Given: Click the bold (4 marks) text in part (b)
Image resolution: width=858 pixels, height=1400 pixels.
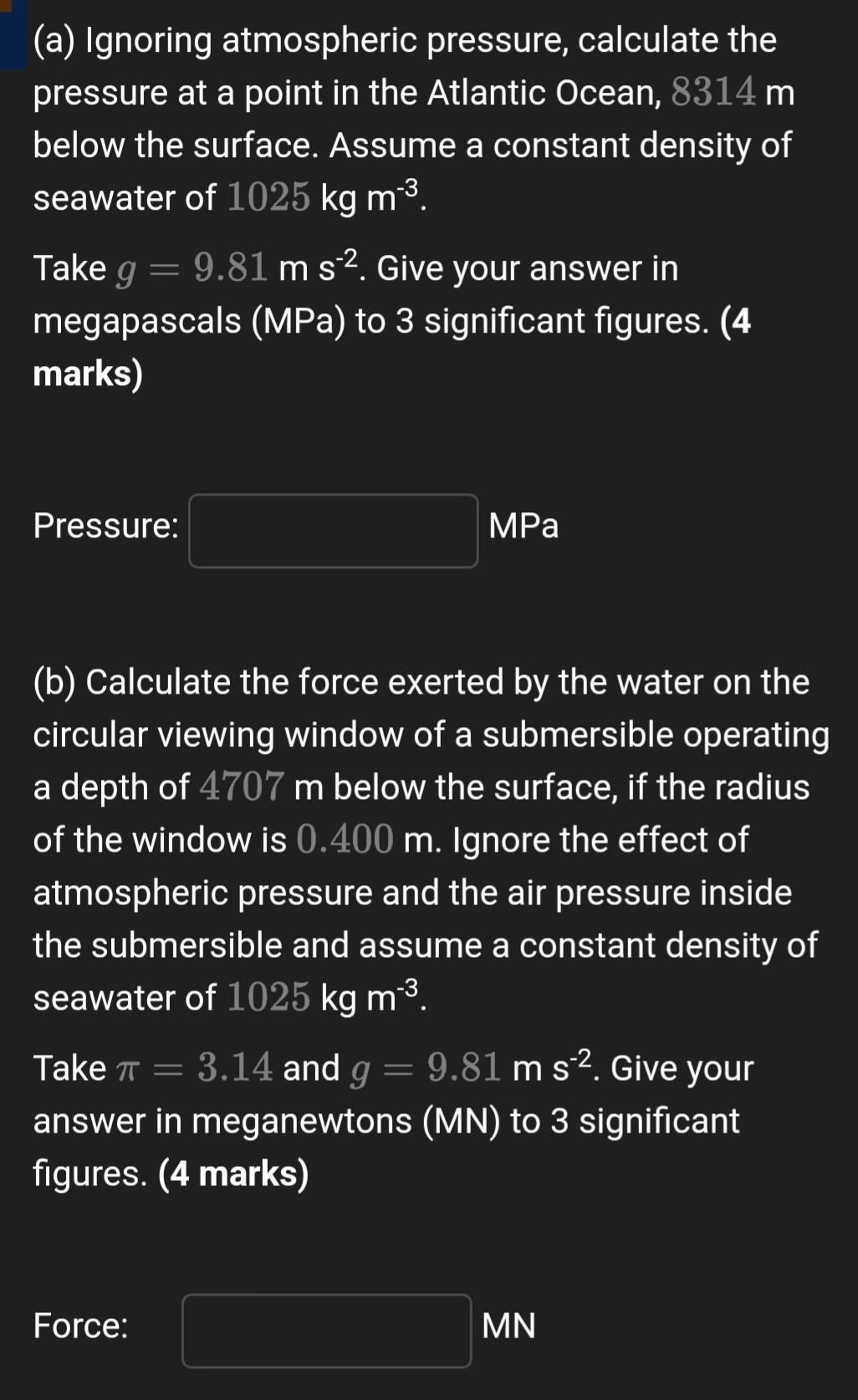Looking at the screenshot, I should tap(234, 1173).
